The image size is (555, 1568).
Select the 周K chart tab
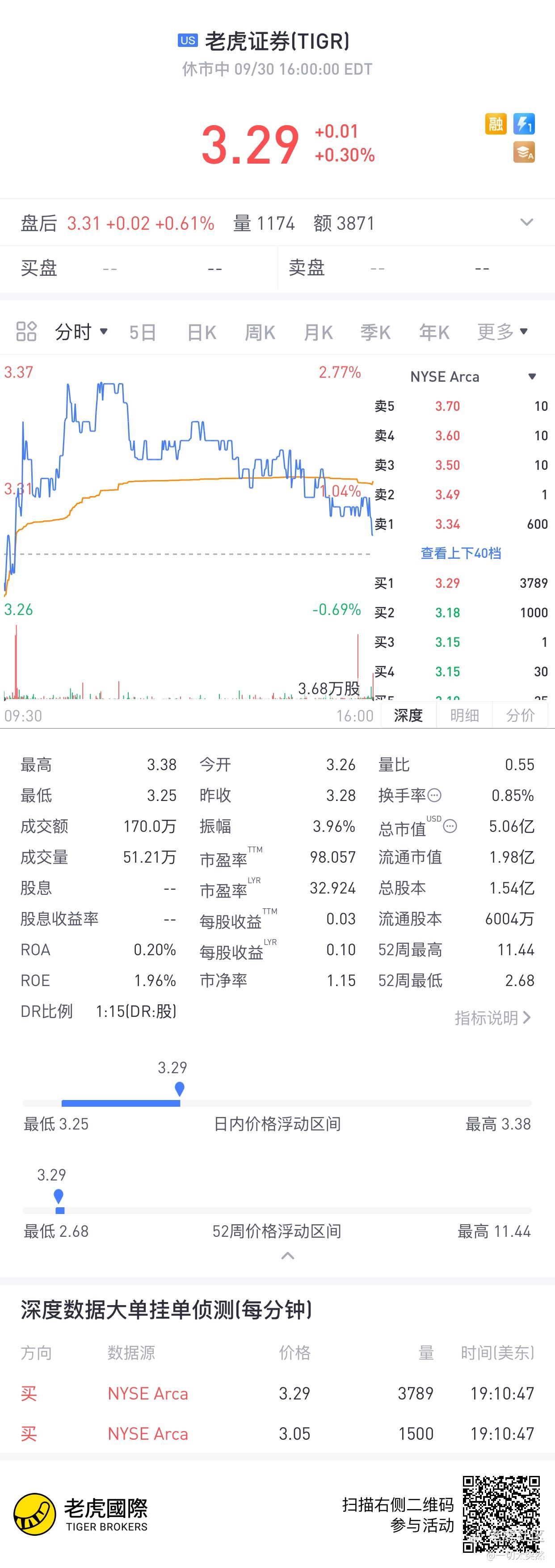pos(260,333)
